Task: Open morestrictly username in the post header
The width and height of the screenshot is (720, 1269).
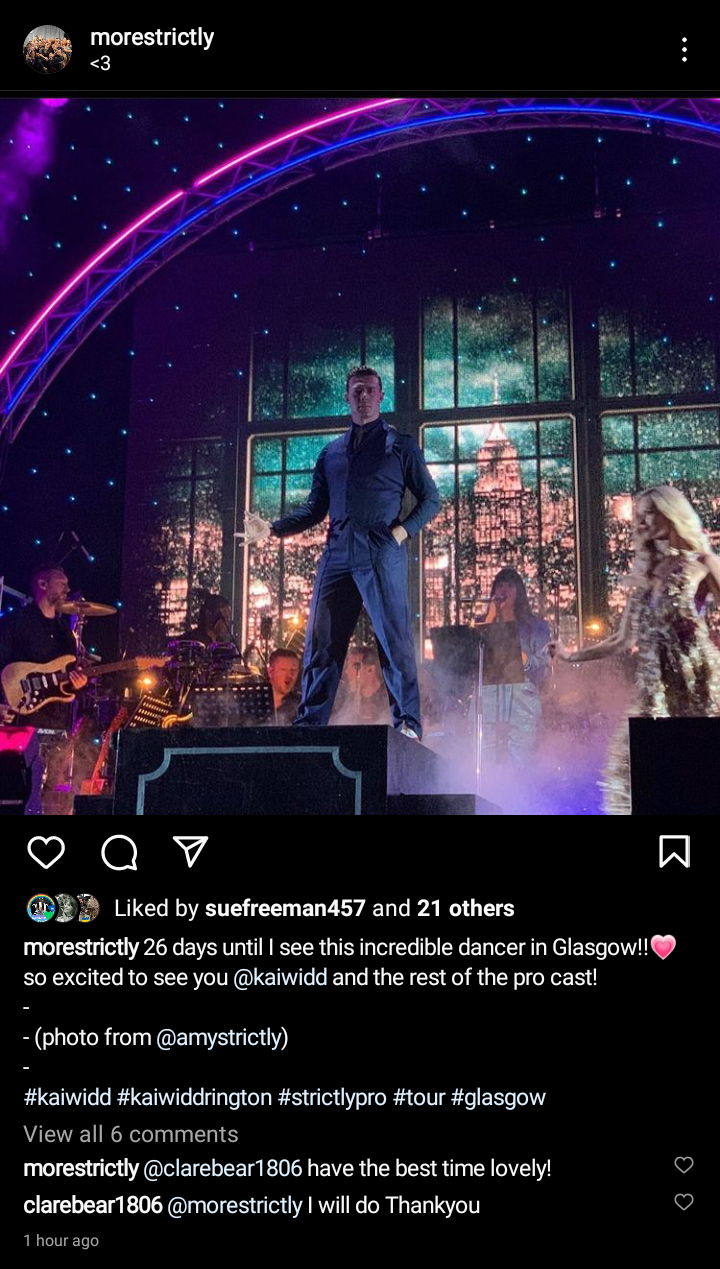Action: (152, 37)
